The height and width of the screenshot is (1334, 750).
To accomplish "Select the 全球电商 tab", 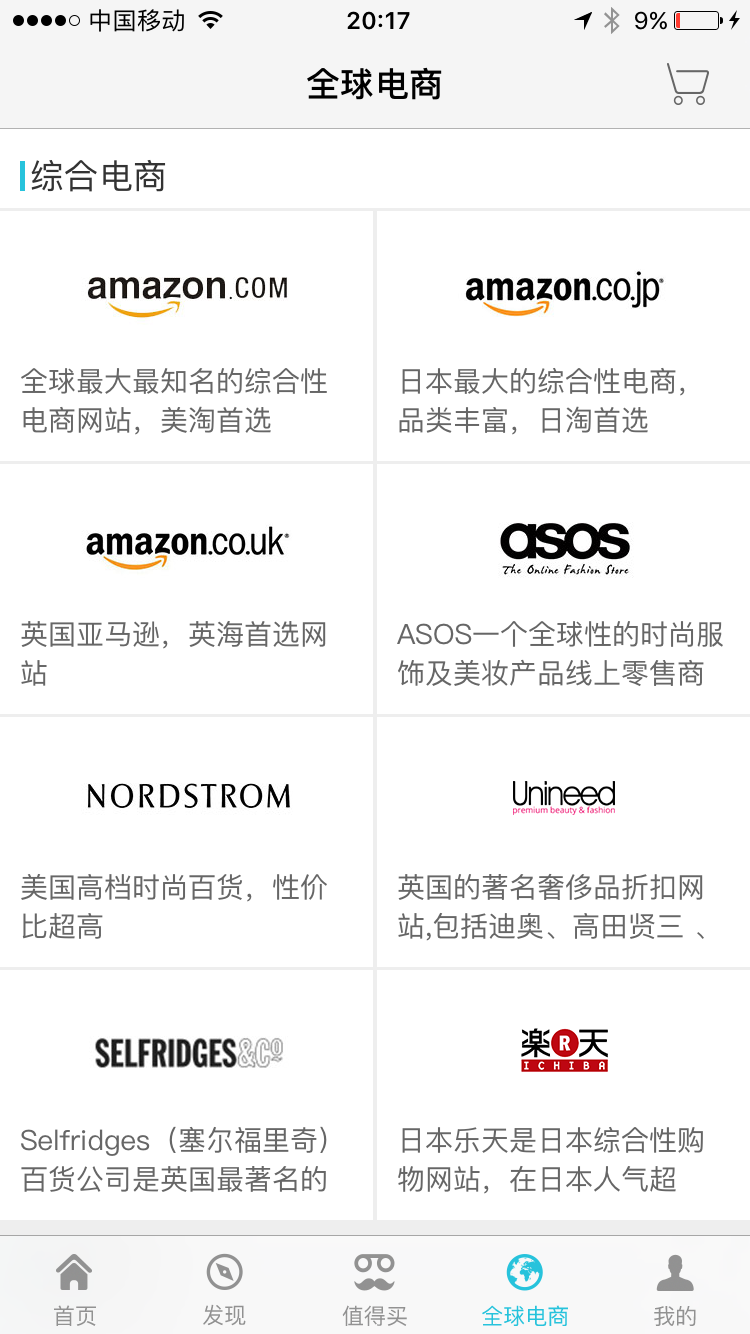I will (525, 1288).
